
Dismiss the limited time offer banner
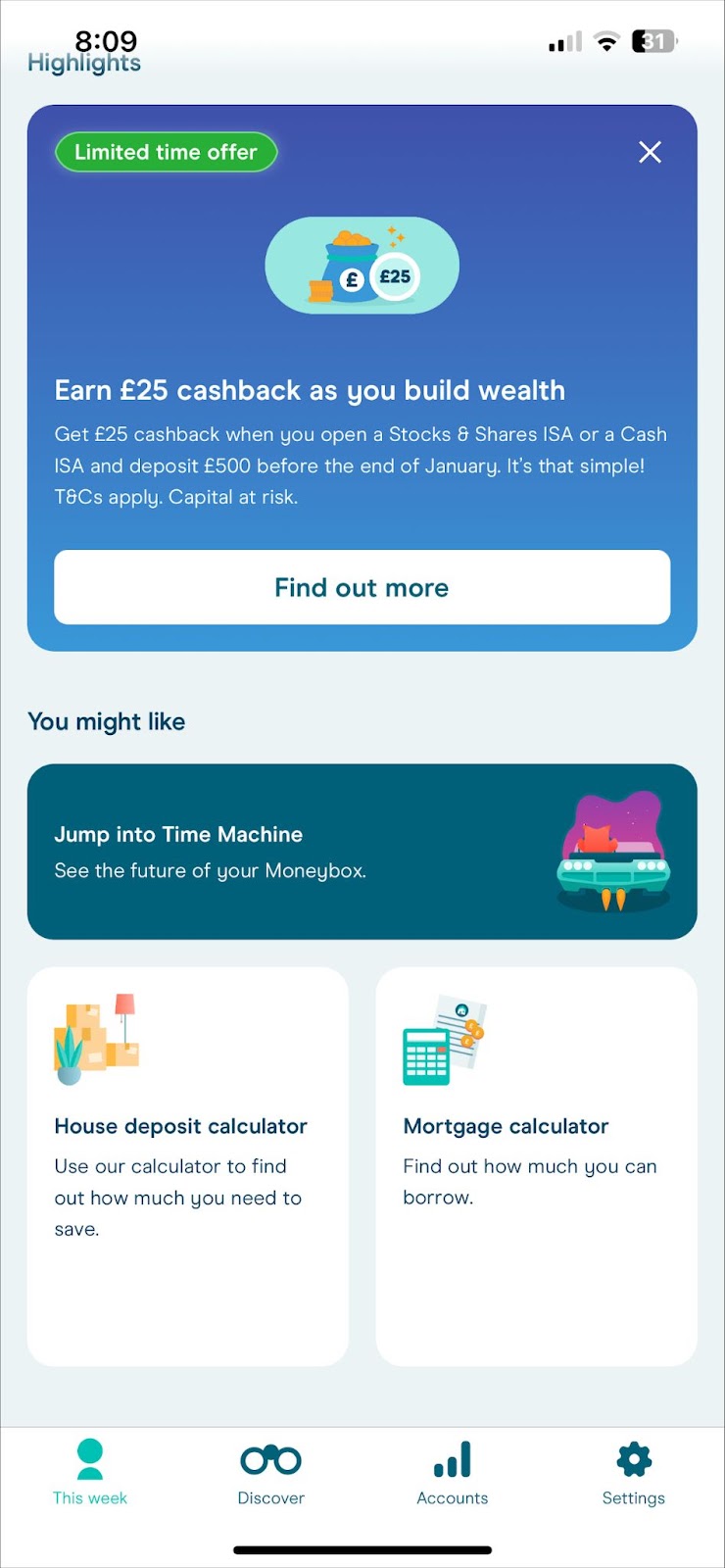[650, 152]
